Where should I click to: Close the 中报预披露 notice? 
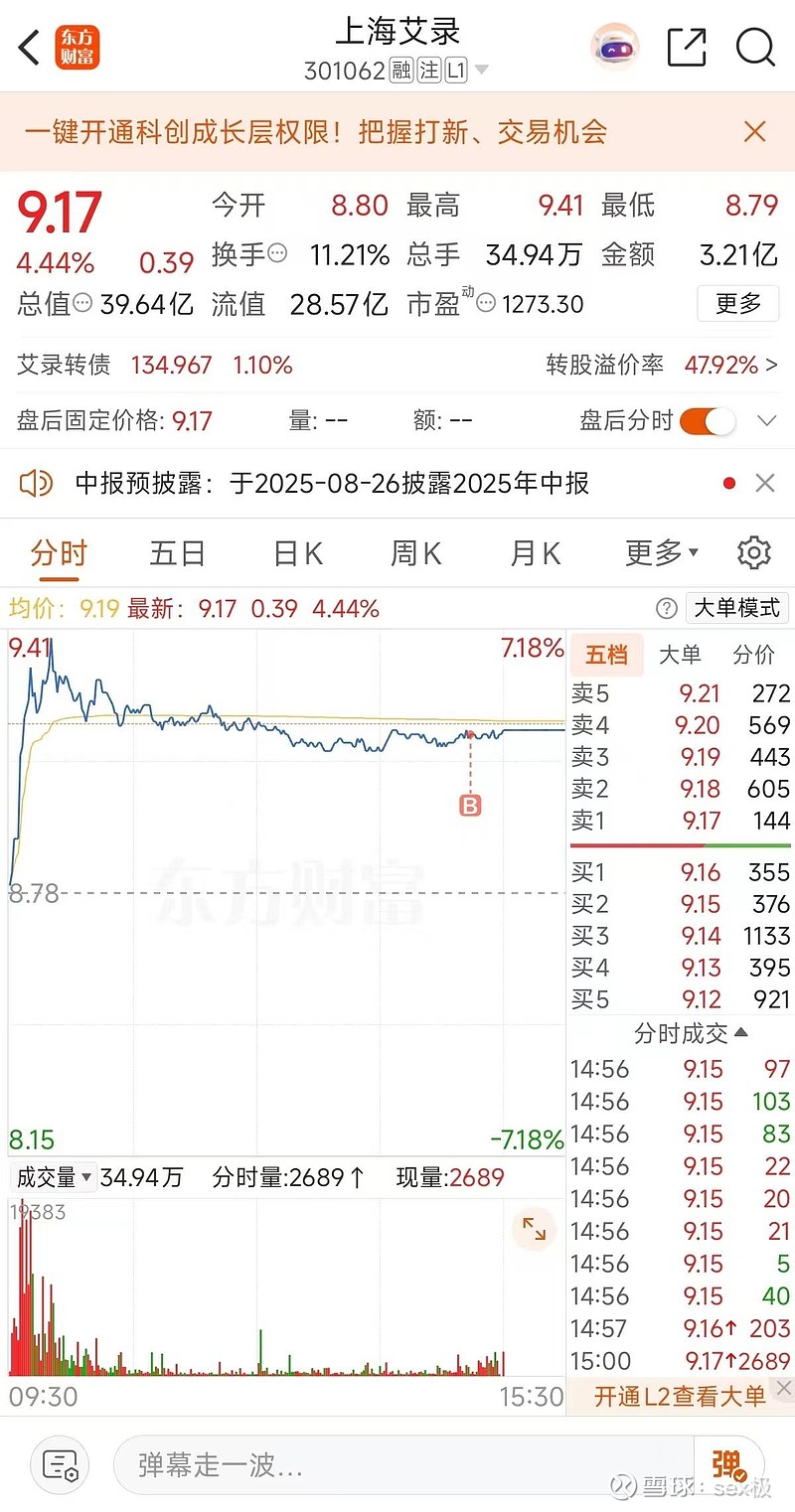tap(764, 483)
